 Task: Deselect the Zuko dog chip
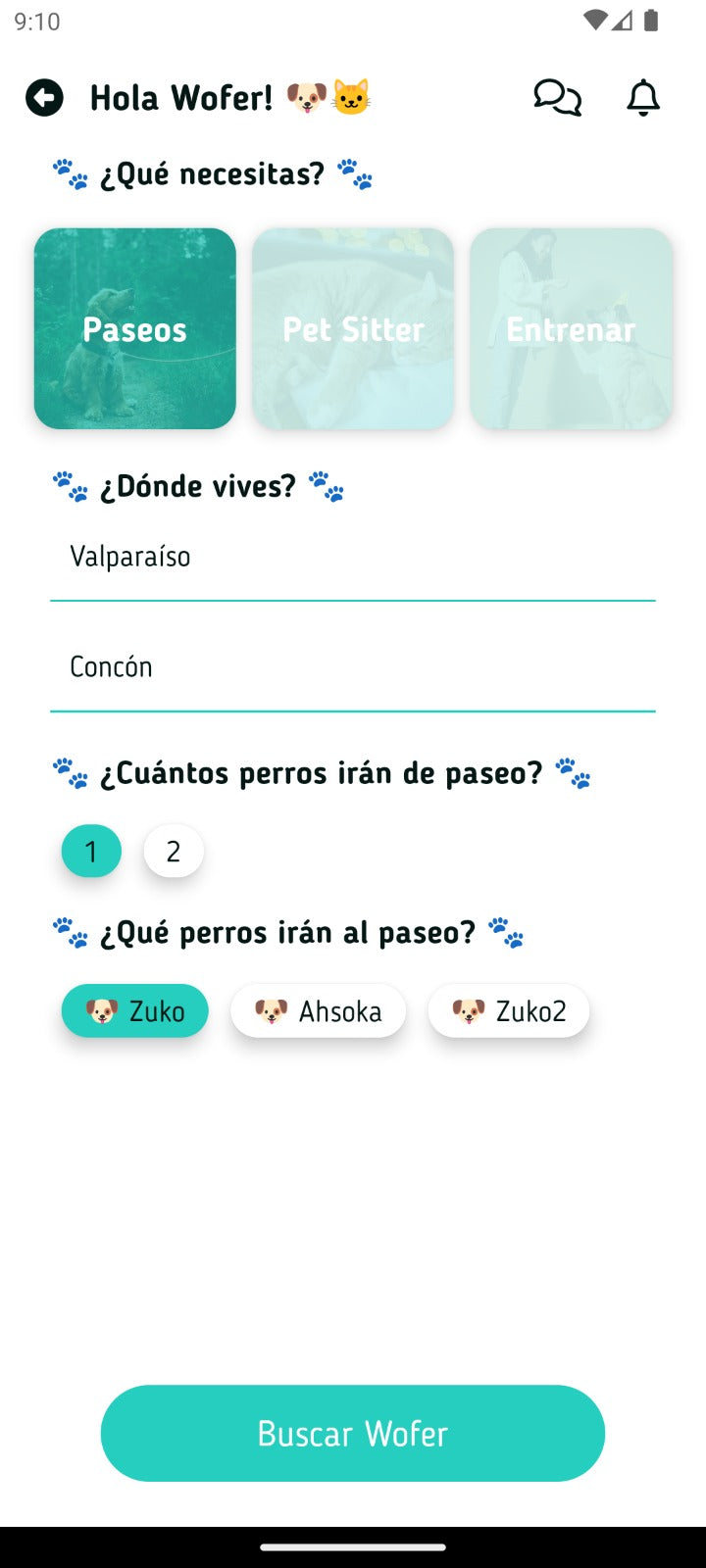pyautogui.click(x=135, y=1011)
